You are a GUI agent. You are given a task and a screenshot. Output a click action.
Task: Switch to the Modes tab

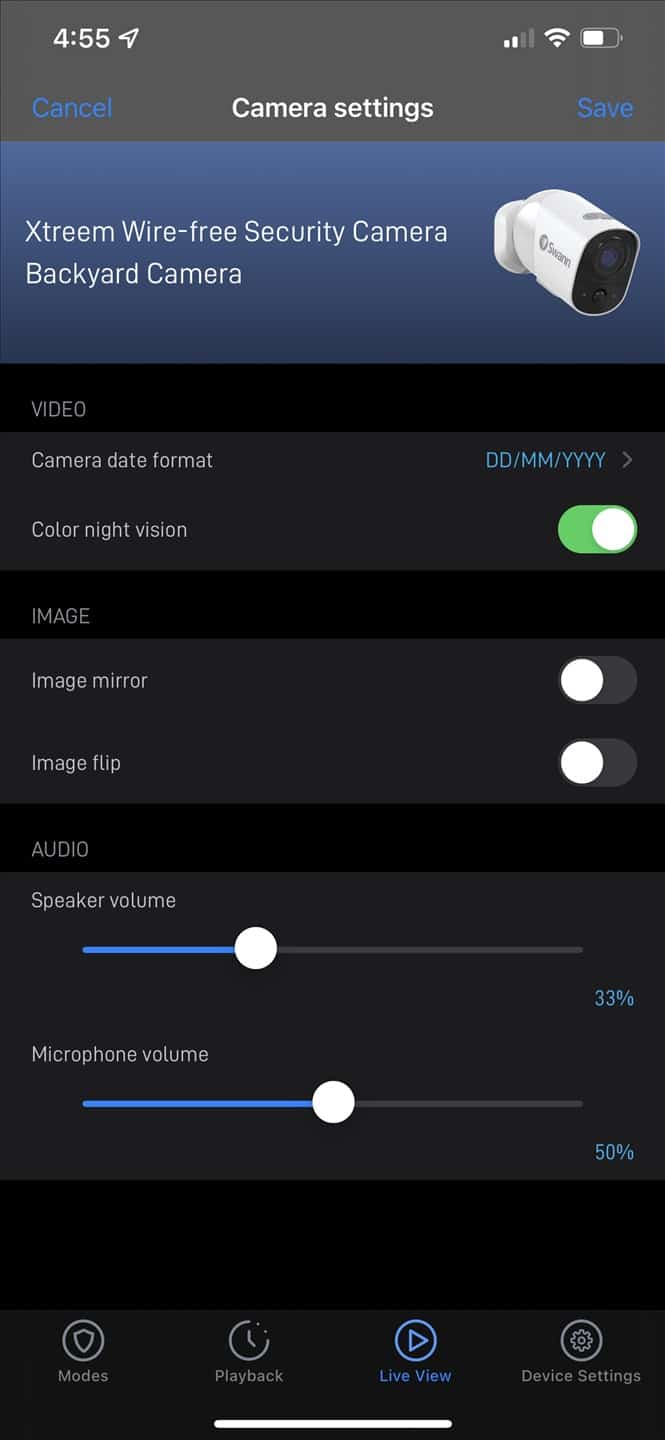point(83,1352)
